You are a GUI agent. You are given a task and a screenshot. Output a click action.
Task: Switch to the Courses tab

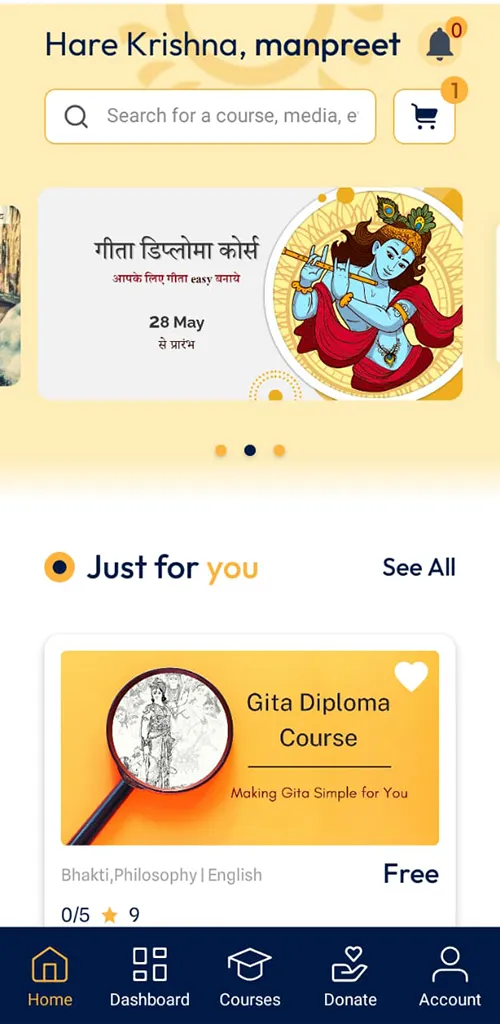click(250, 976)
